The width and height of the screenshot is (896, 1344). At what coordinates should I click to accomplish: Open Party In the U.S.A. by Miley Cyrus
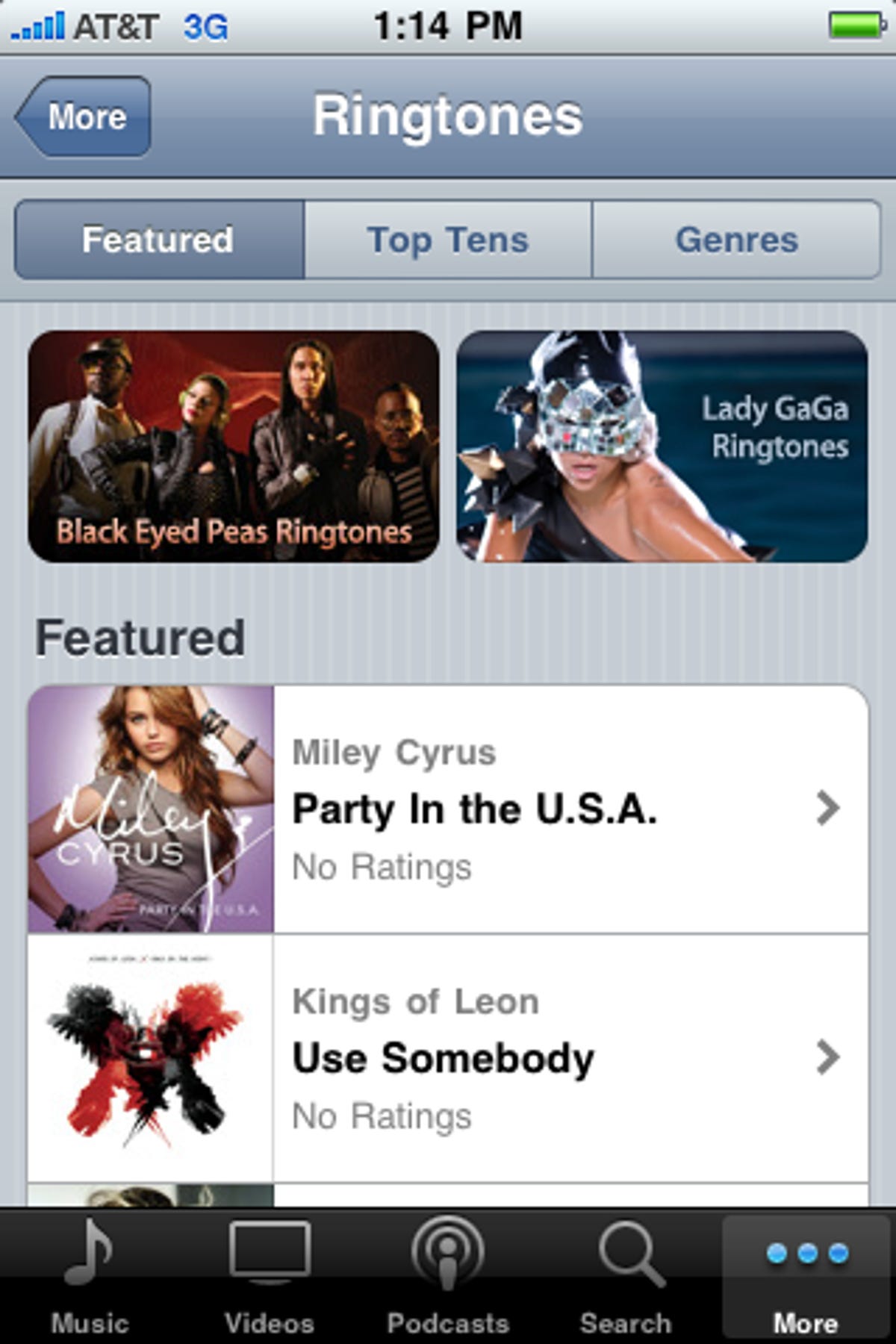[567, 809]
